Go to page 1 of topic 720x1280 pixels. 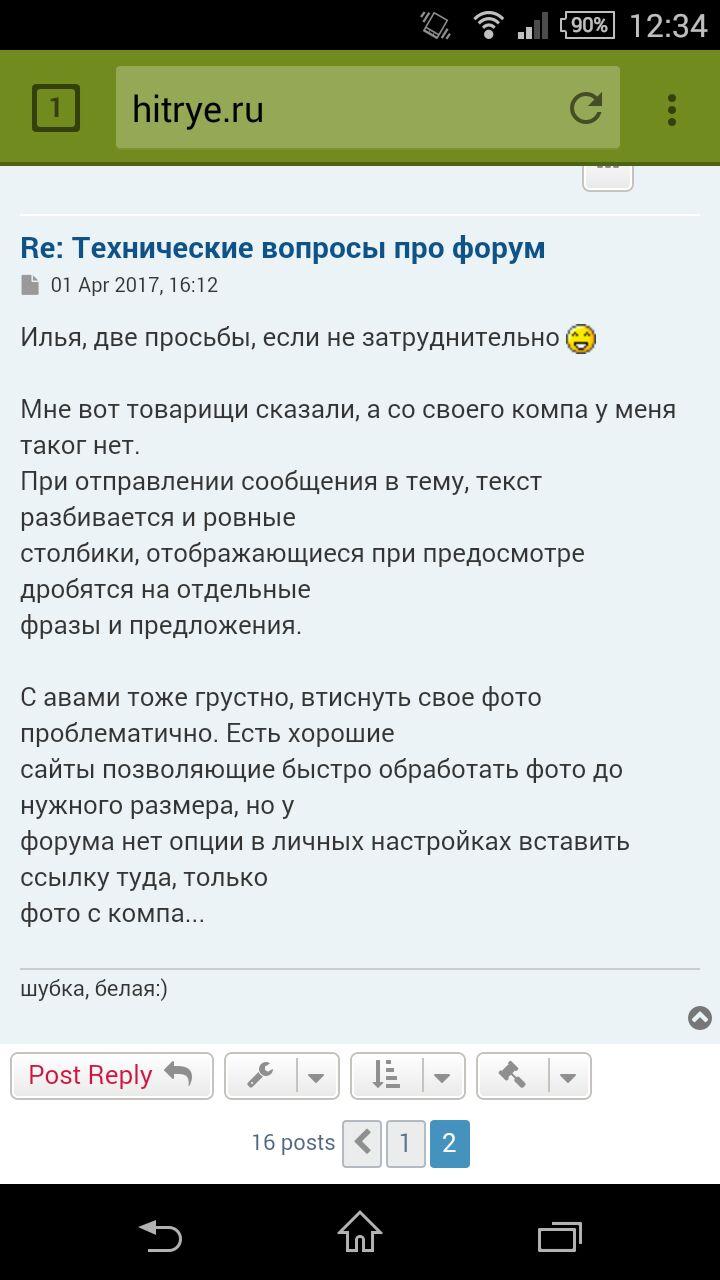[405, 1143]
